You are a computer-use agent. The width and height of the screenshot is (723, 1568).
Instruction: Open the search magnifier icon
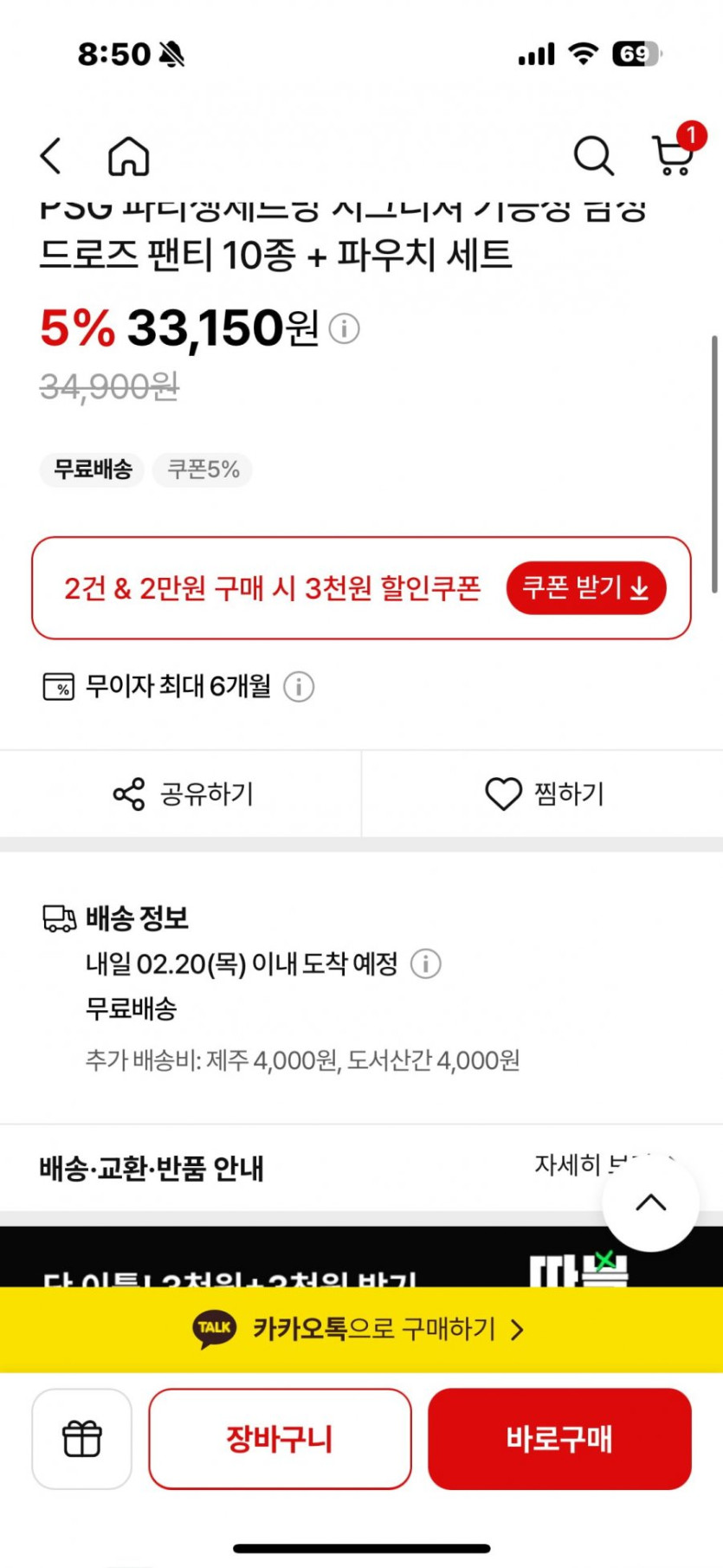594,156
